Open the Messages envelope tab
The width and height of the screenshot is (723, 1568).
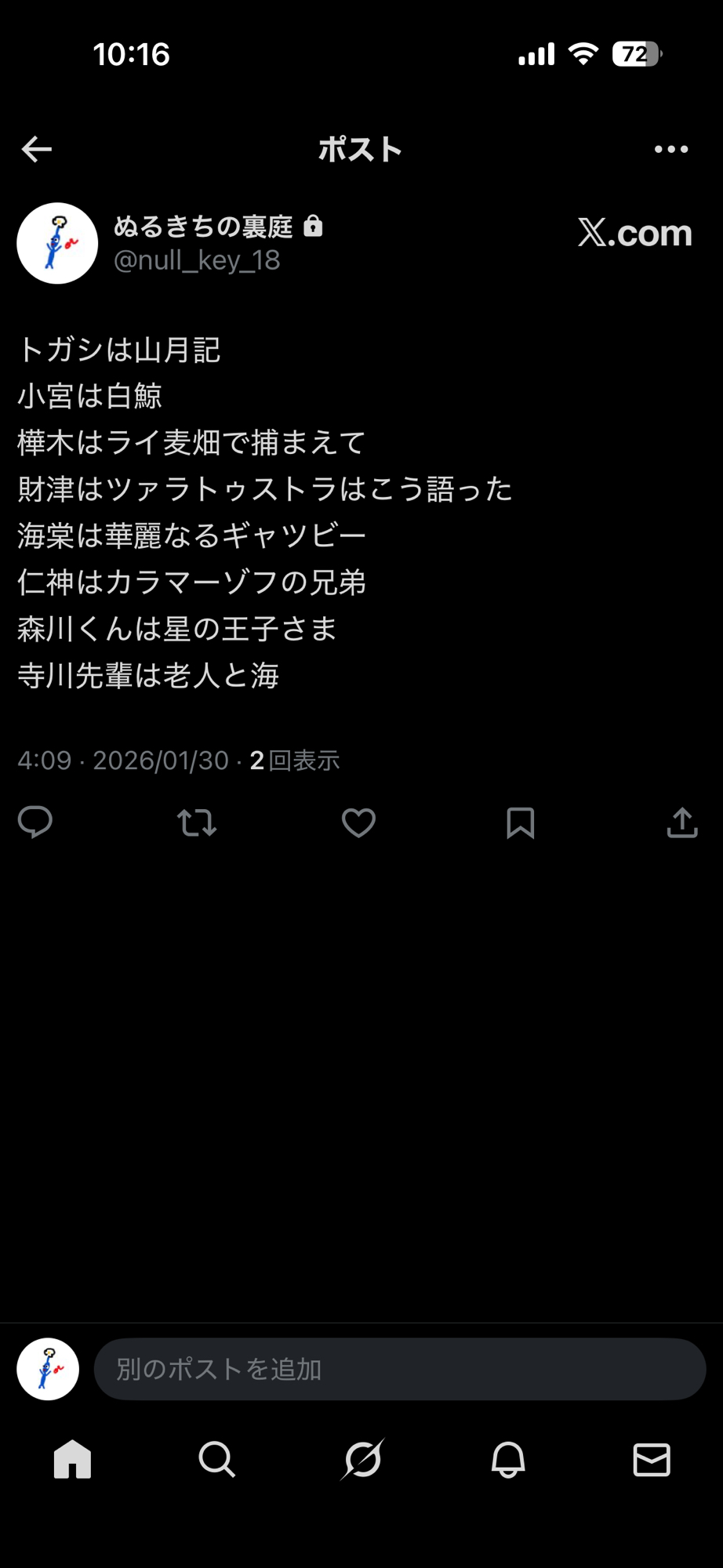click(x=652, y=1460)
